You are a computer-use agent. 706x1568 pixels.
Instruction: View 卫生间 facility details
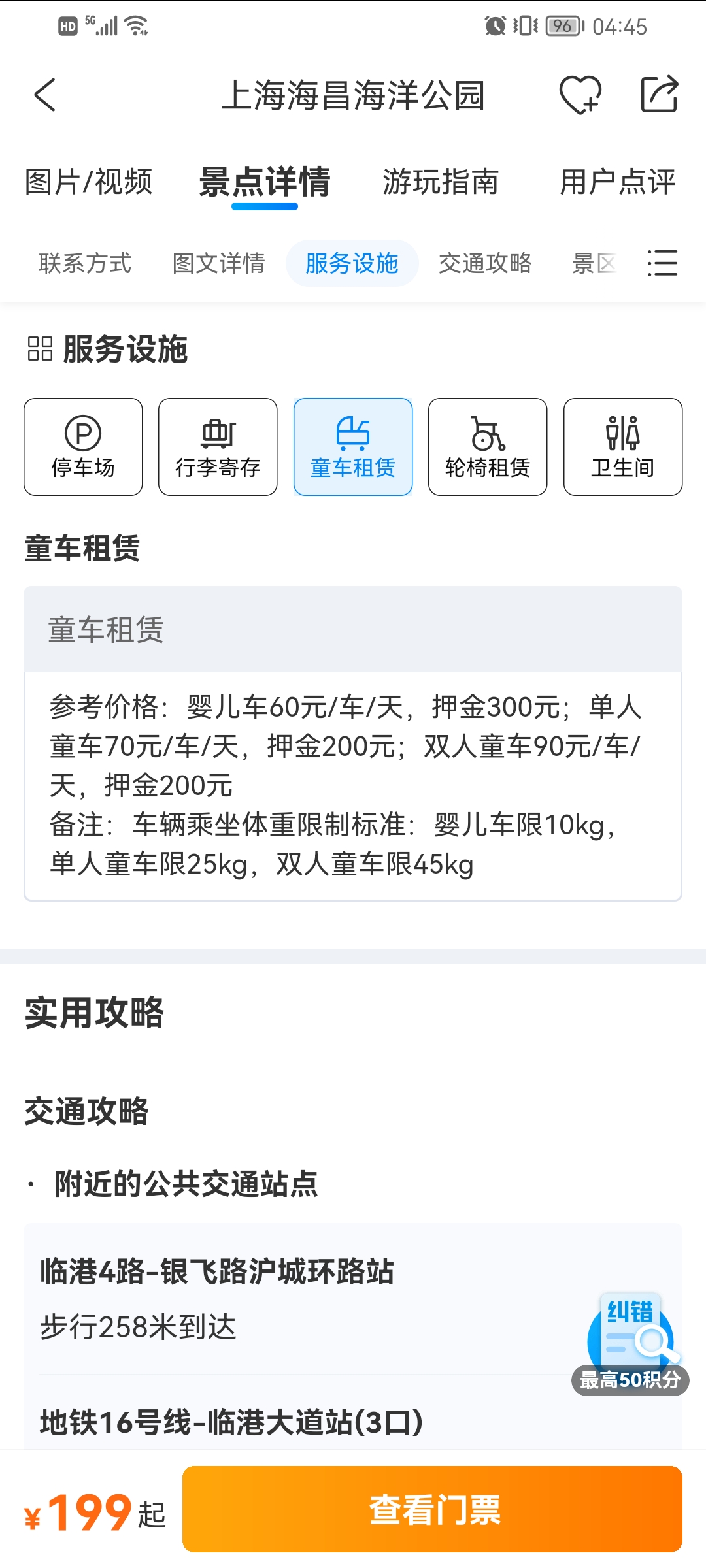click(622, 447)
